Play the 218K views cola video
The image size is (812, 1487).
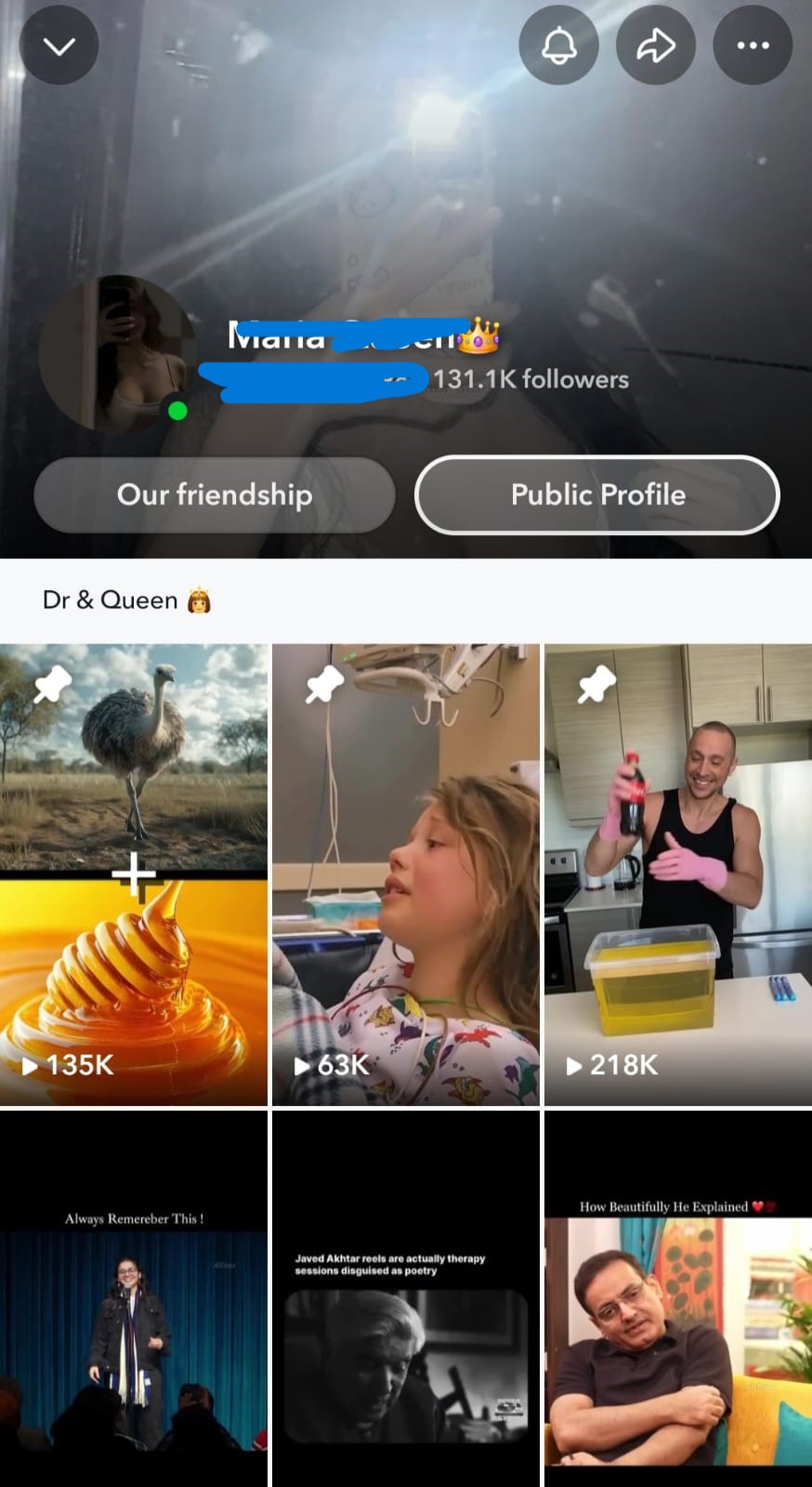[678, 874]
